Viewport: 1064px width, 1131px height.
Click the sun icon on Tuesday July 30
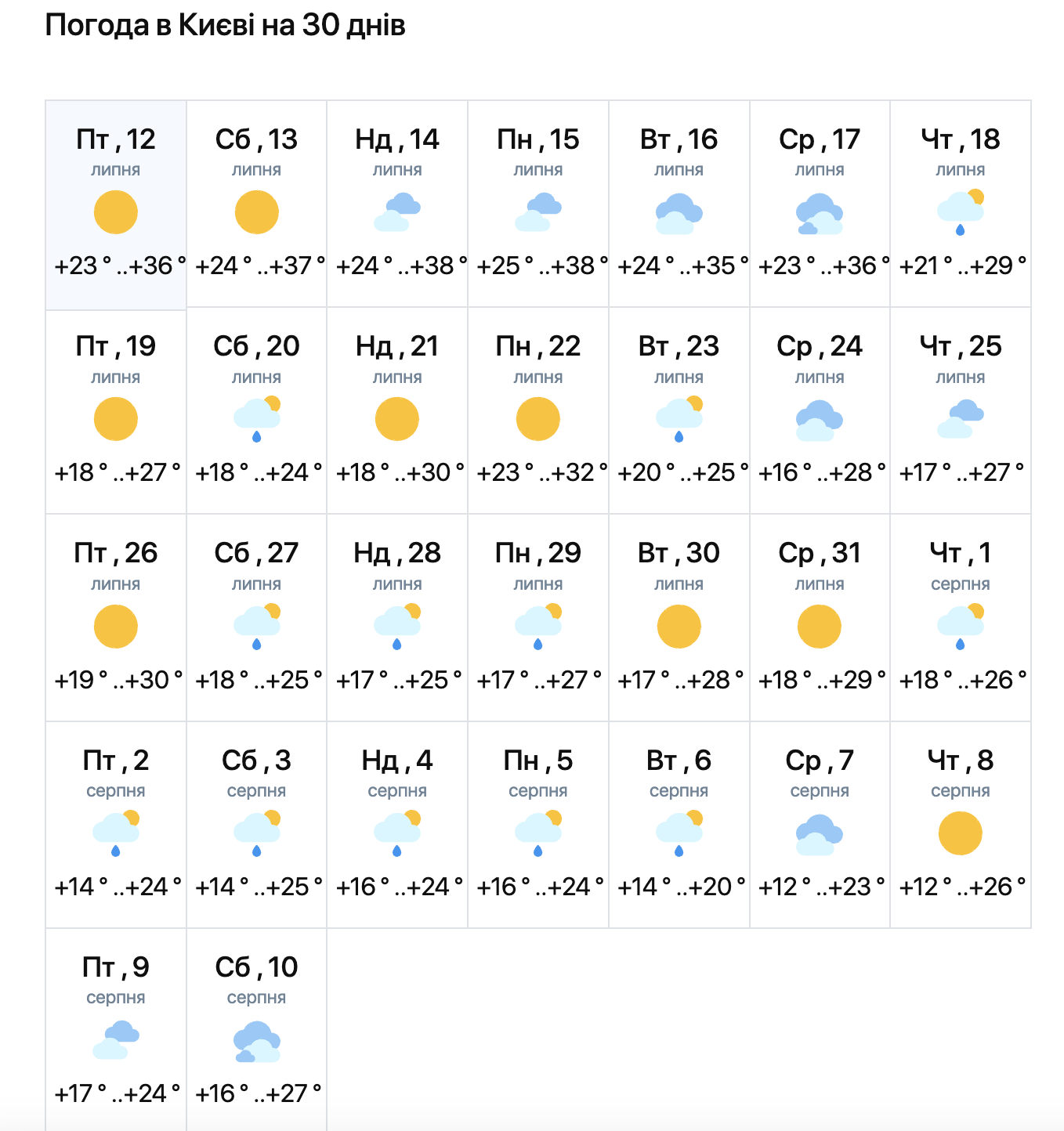[x=679, y=625]
